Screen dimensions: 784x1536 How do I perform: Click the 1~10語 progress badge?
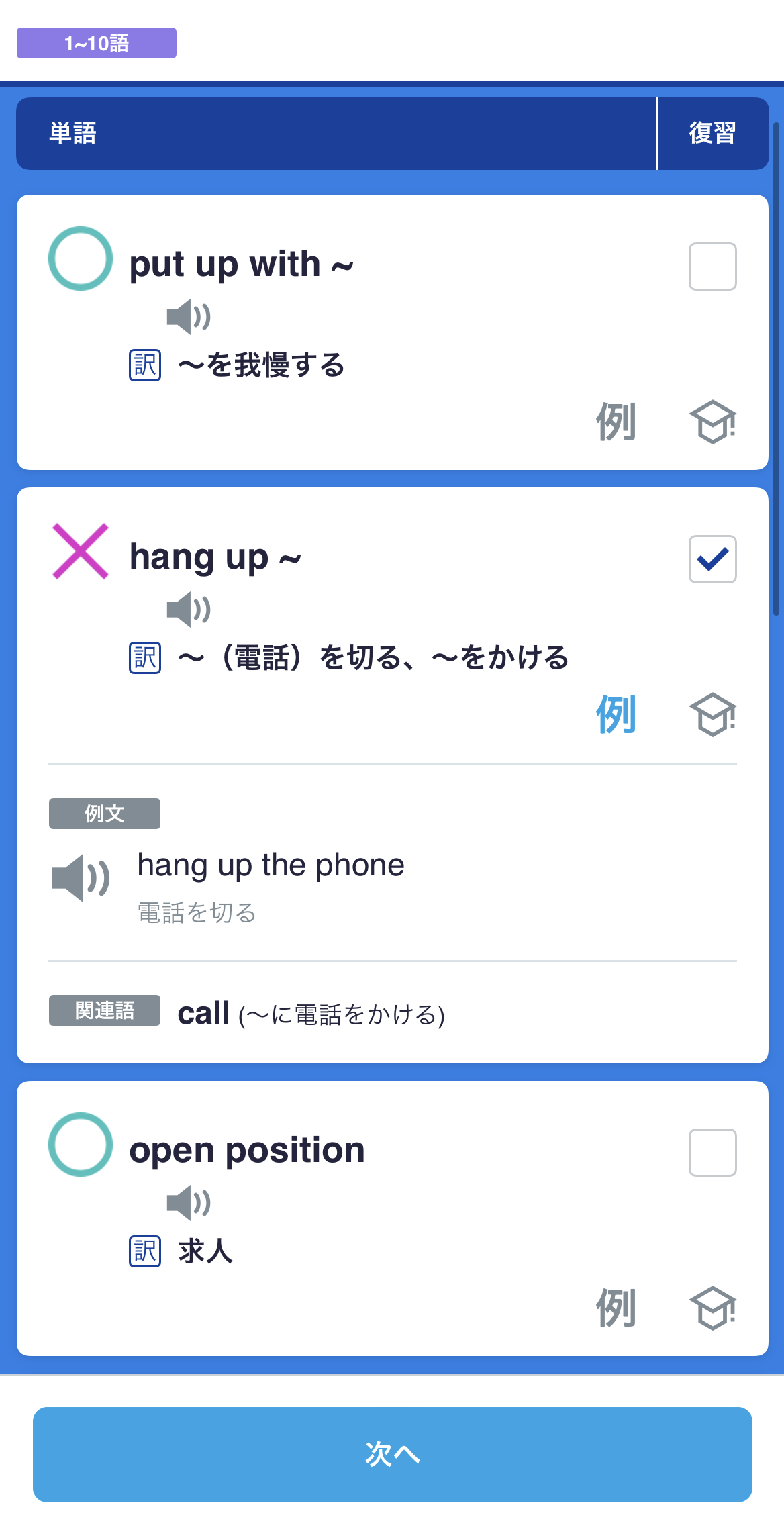click(x=96, y=43)
